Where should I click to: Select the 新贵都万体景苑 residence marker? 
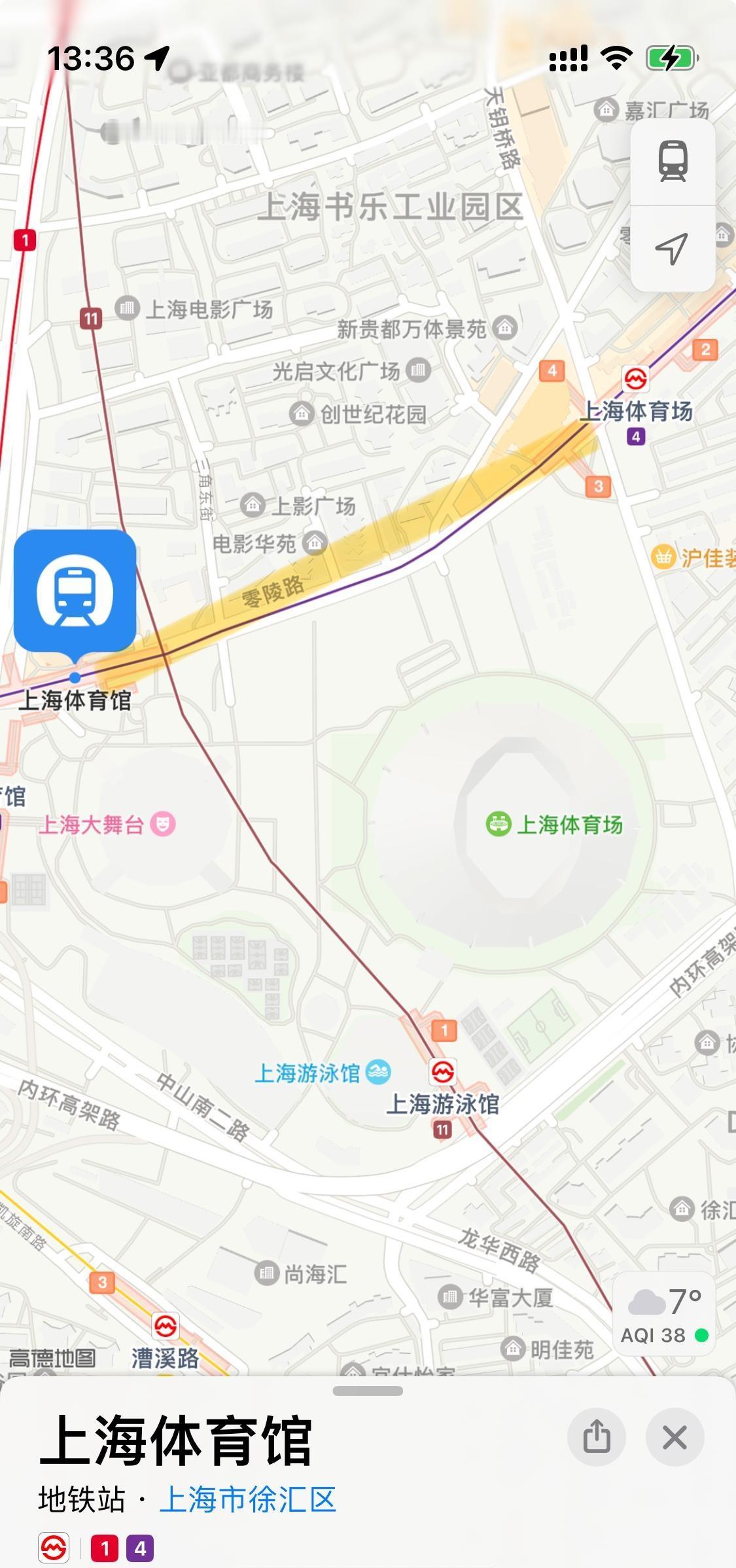pos(505,327)
